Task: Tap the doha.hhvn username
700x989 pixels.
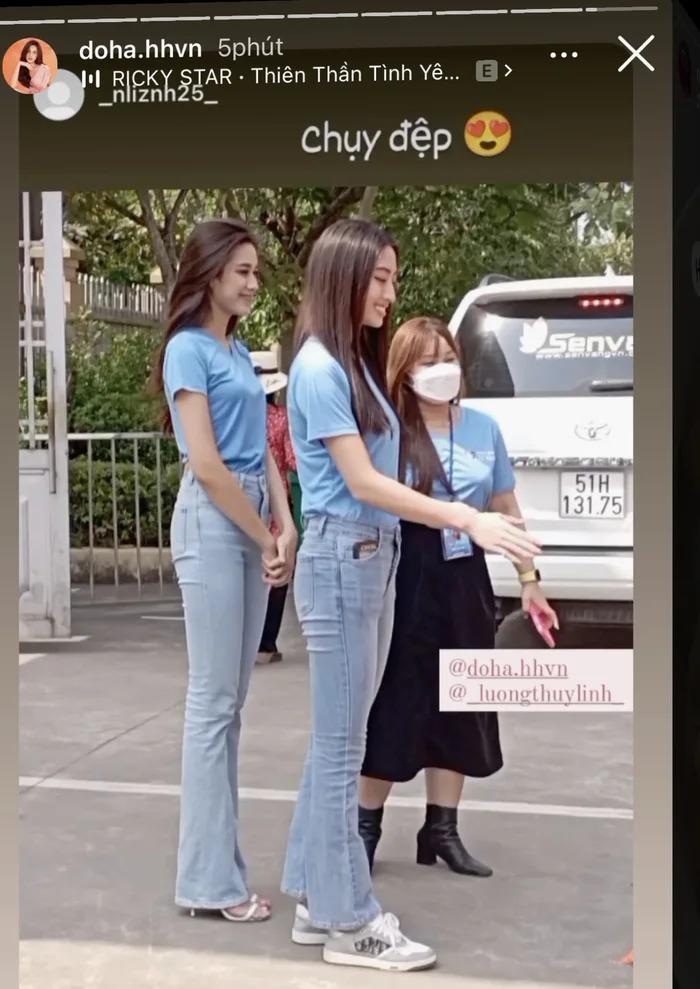Action: point(140,49)
